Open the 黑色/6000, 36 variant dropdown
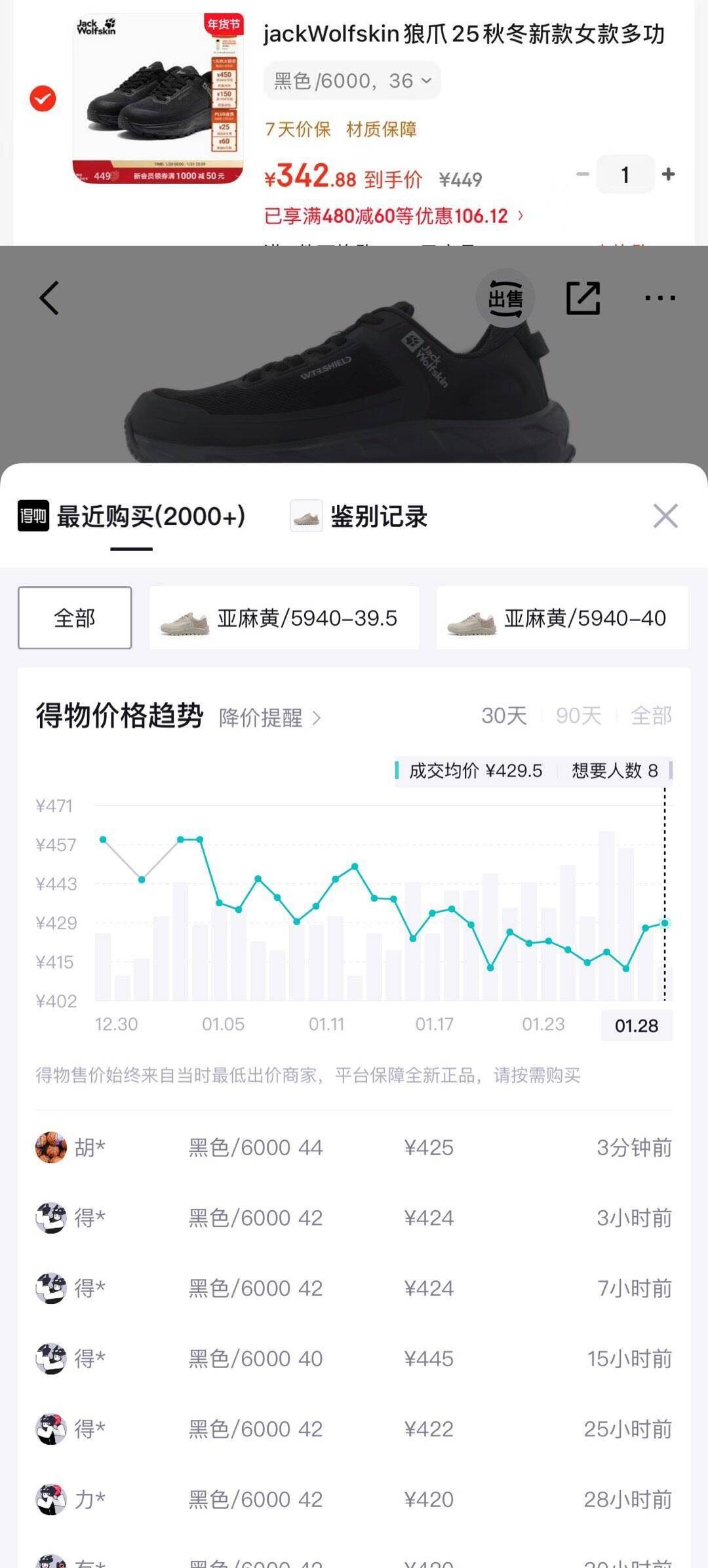This screenshot has height=1568, width=708. (x=352, y=81)
